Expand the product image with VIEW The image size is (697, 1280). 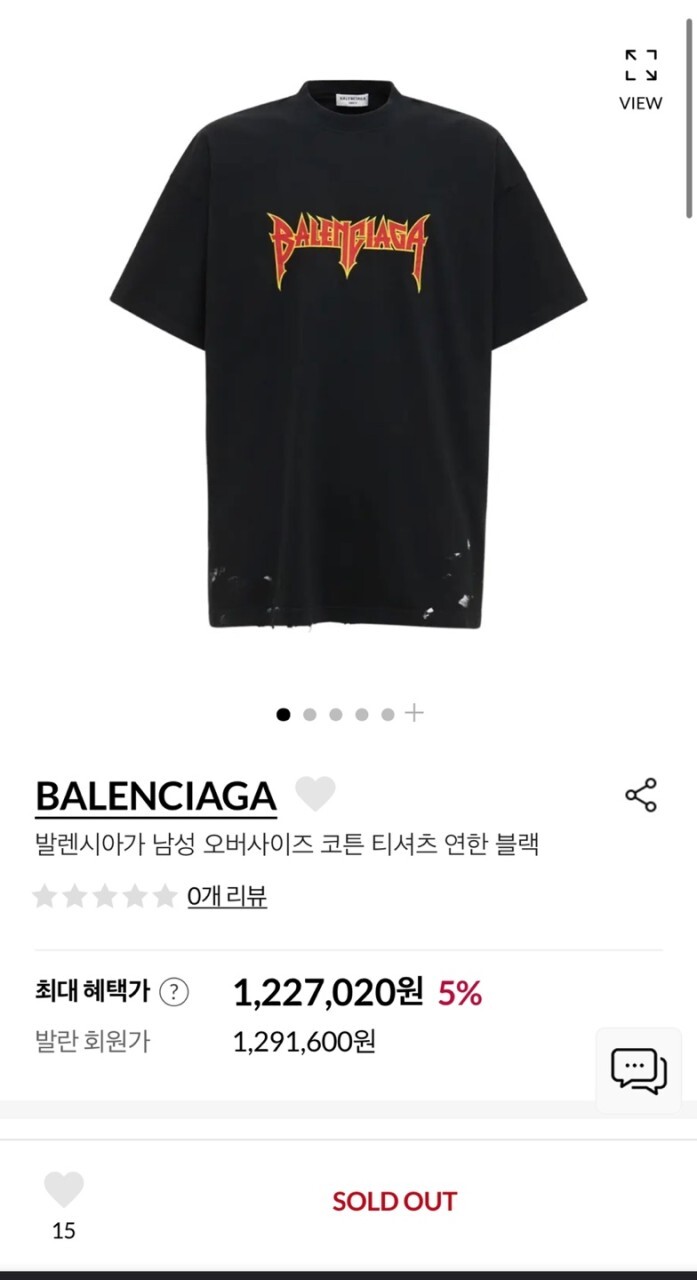tap(640, 78)
